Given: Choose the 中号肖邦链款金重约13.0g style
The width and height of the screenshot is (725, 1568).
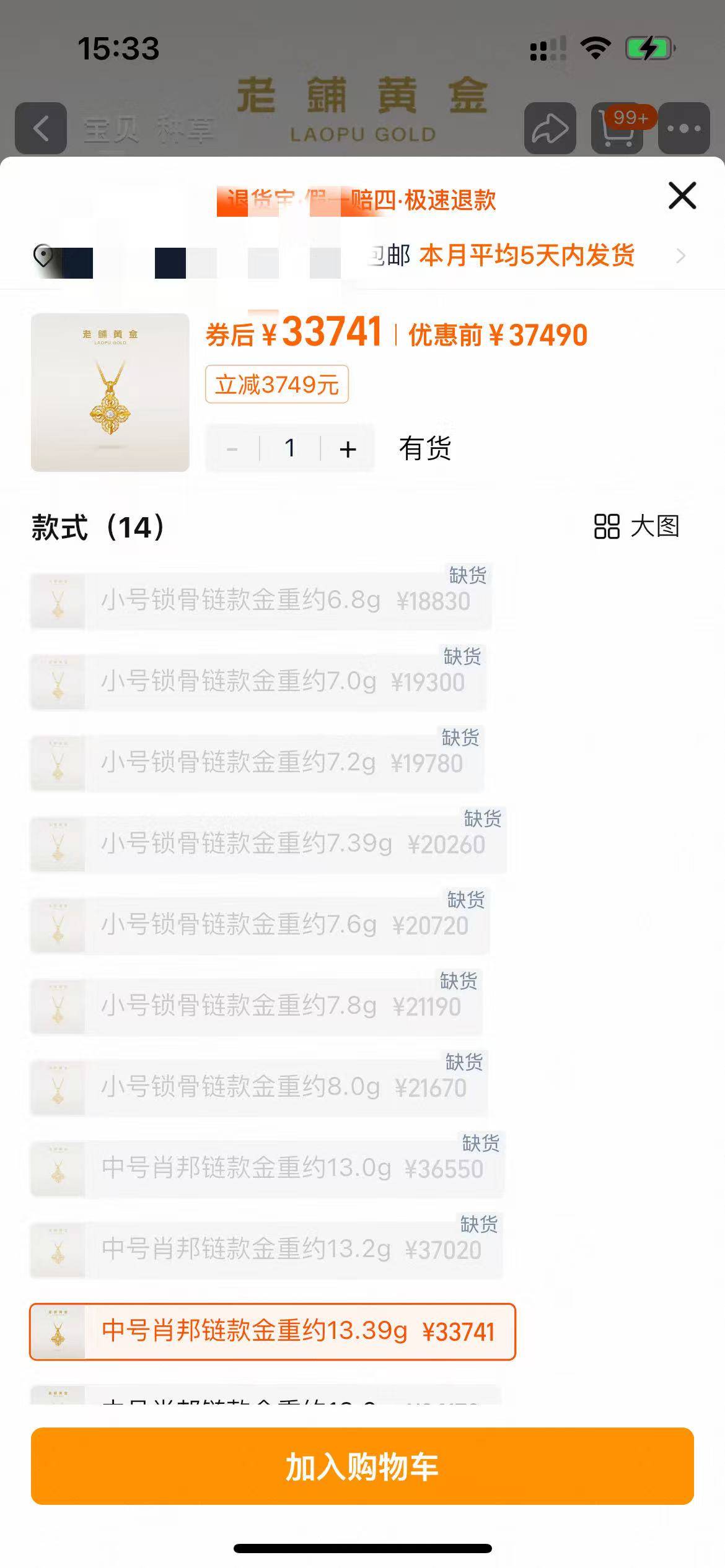Looking at the screenshot, I should pos(266,1169).
